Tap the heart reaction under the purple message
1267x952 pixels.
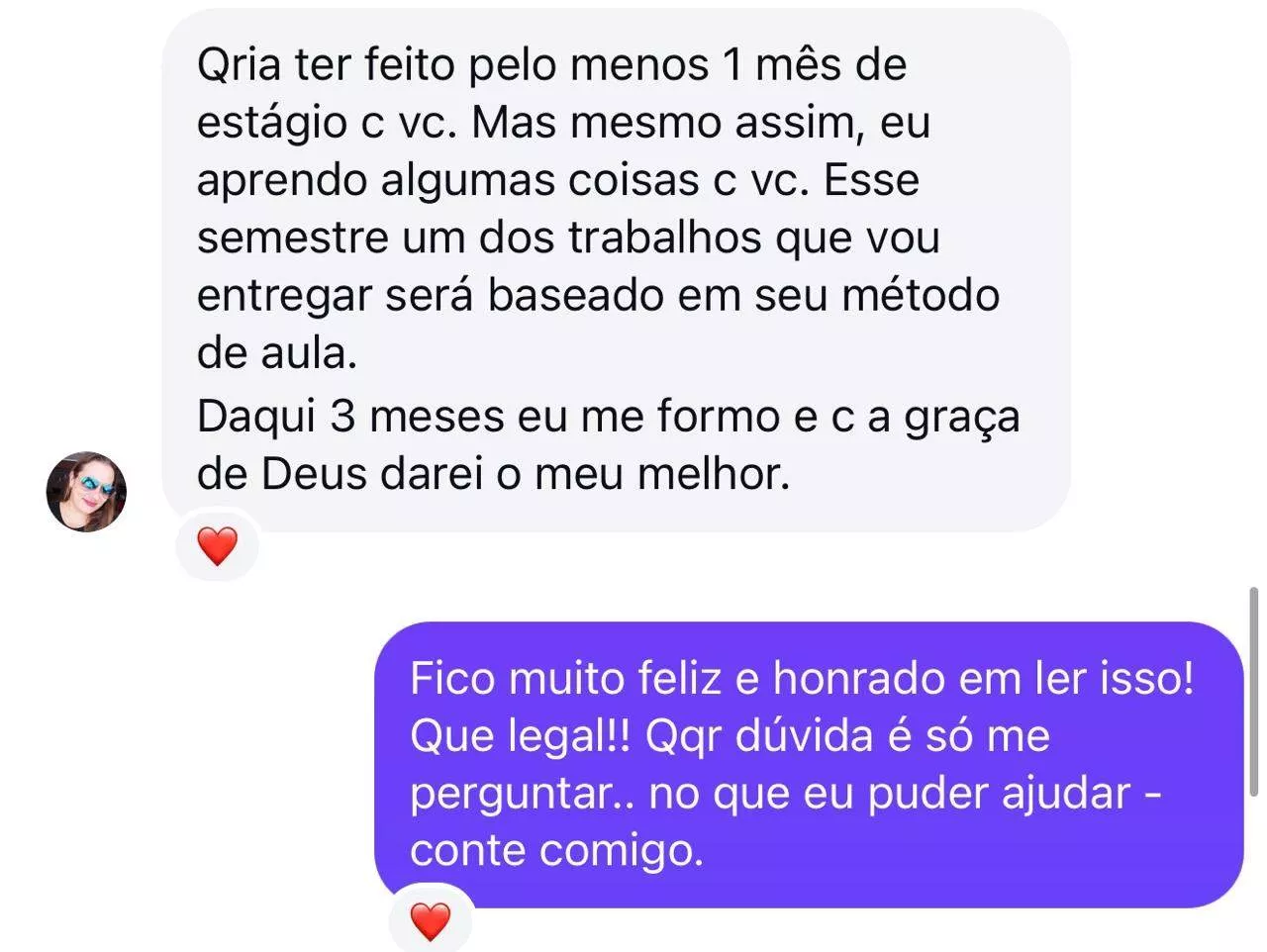431,921
